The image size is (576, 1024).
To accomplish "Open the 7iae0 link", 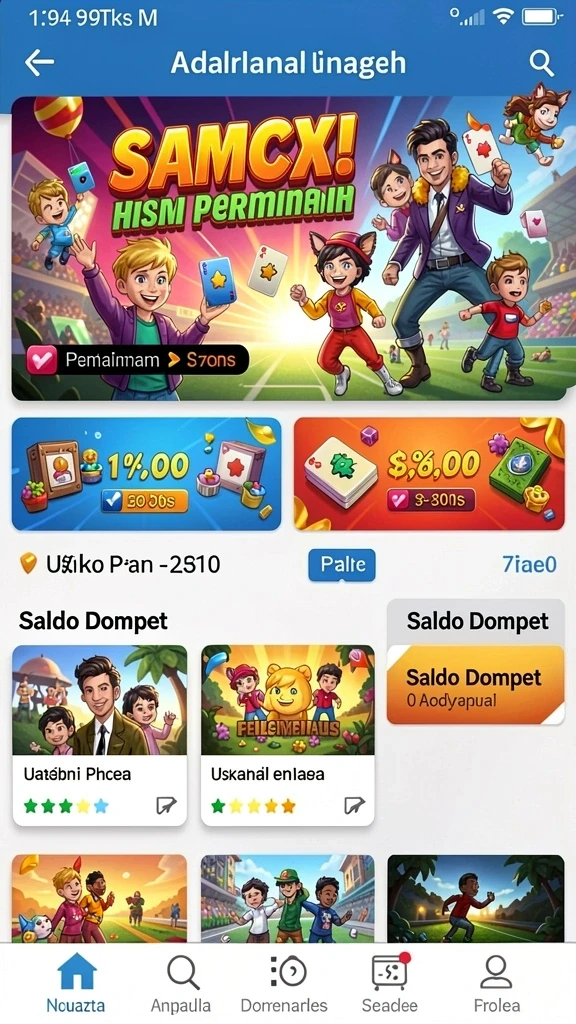I will tap(529, 564).
